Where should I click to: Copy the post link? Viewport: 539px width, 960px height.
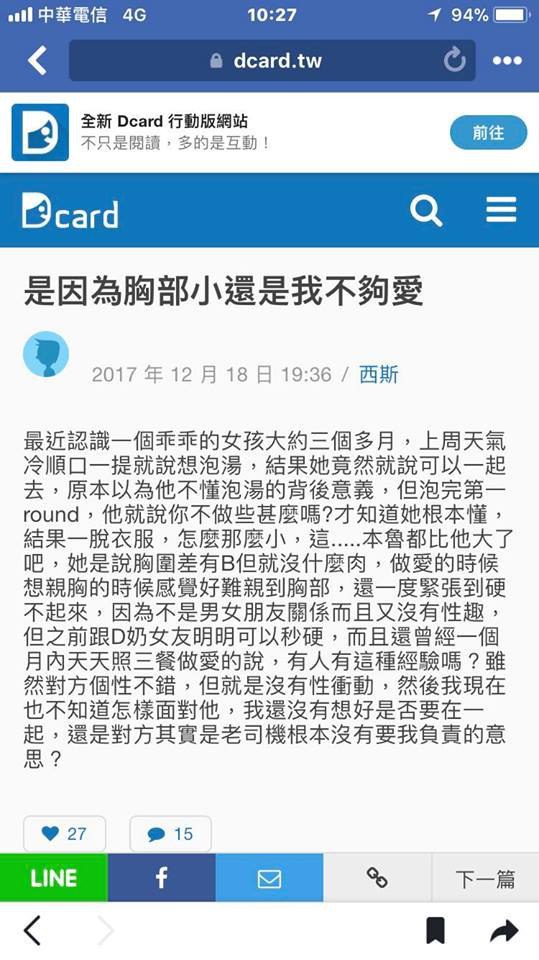tap(377, 878)
